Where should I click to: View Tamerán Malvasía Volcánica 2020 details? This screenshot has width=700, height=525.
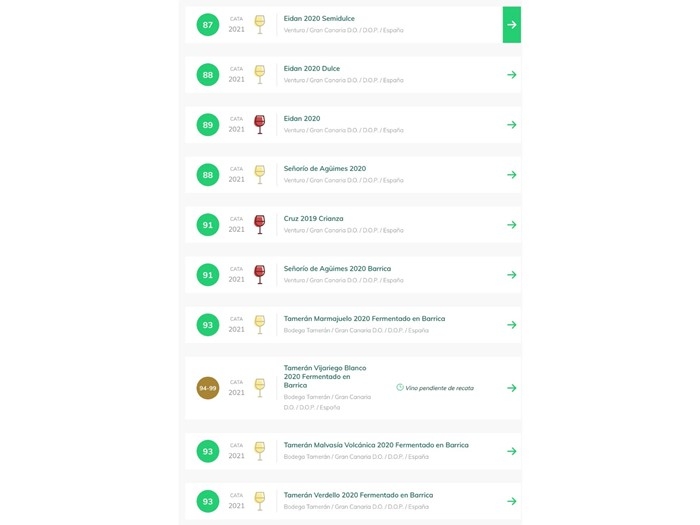[x=375, y=445]
